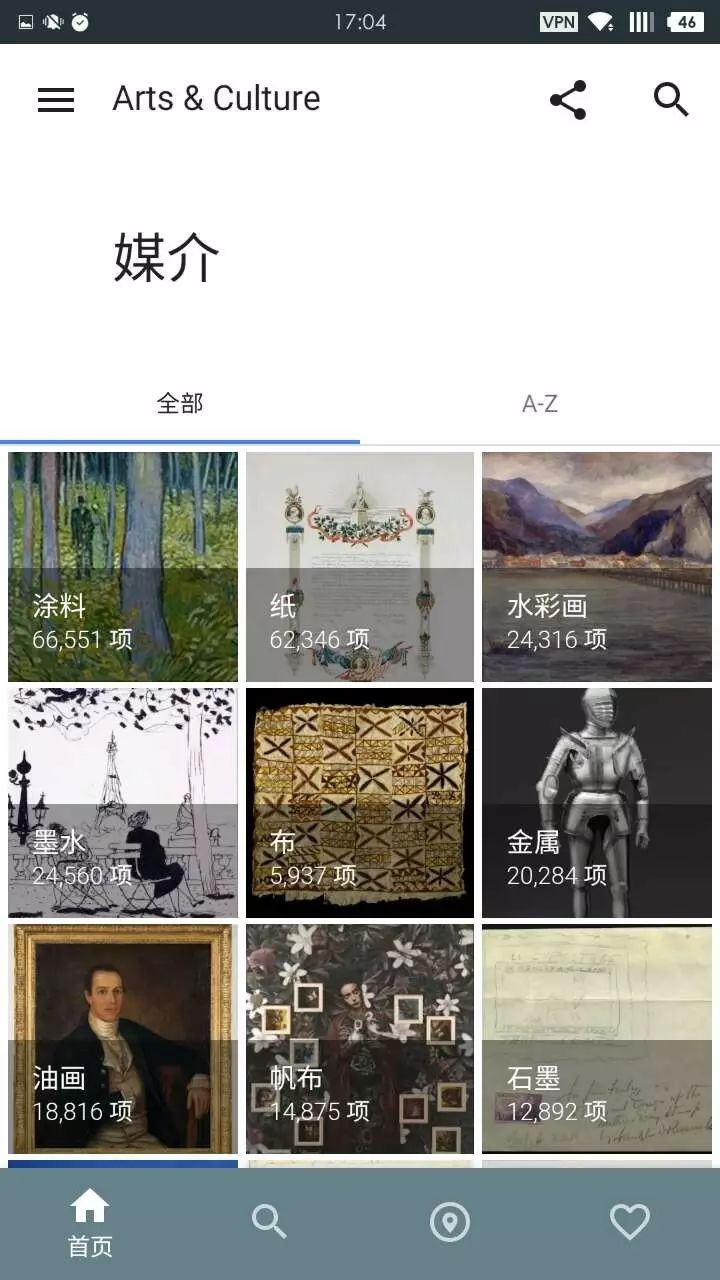Browse the 布 category

(360, 803)
